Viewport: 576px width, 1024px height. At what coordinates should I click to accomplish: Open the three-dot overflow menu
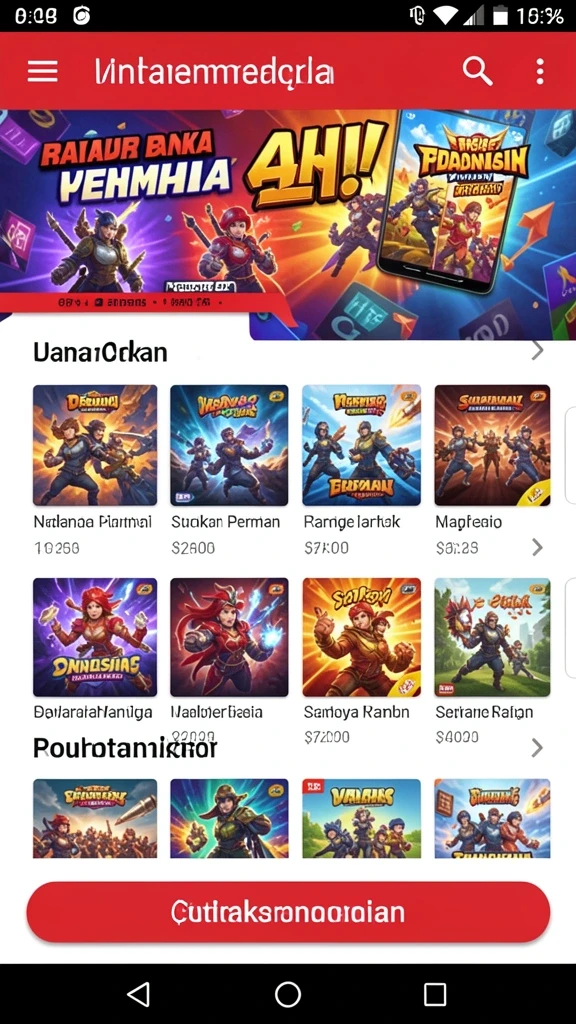[539, 71]
